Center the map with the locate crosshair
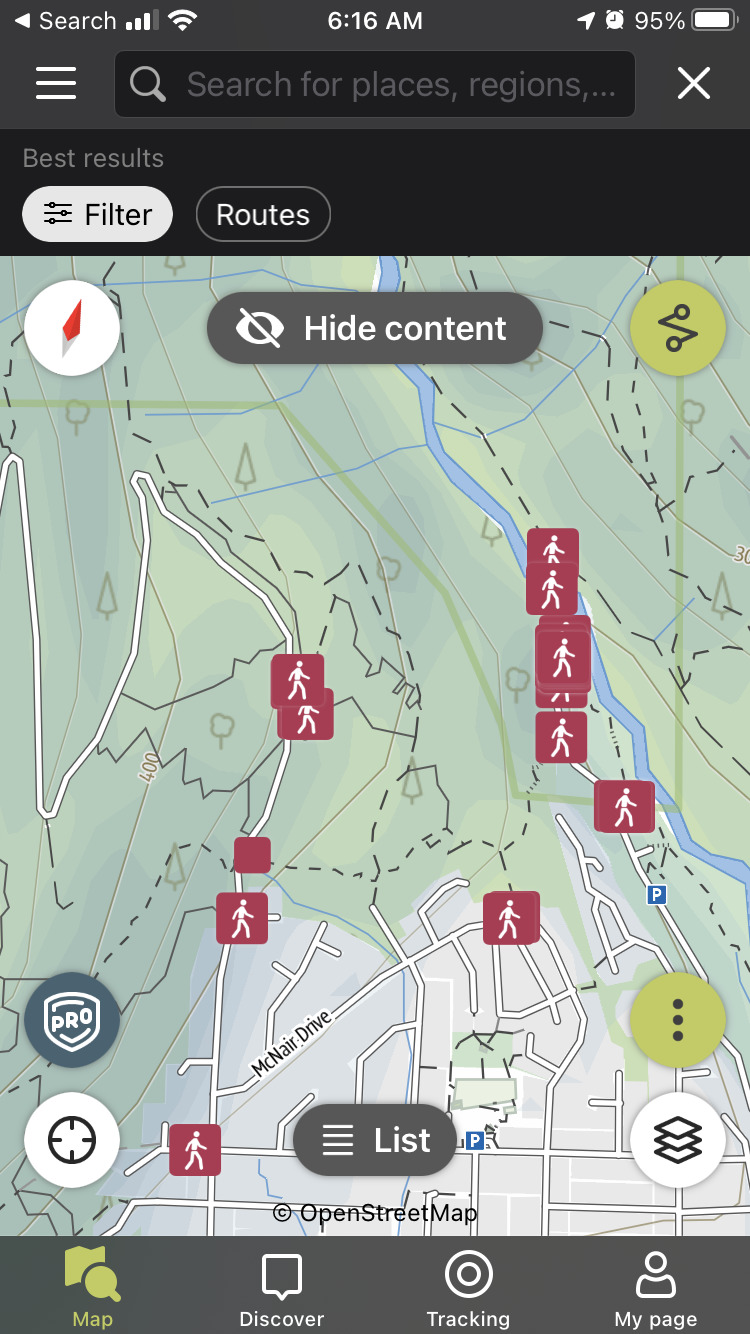Image resolution: width=750 pixels, height=1334 pixels. [72, 1140]
